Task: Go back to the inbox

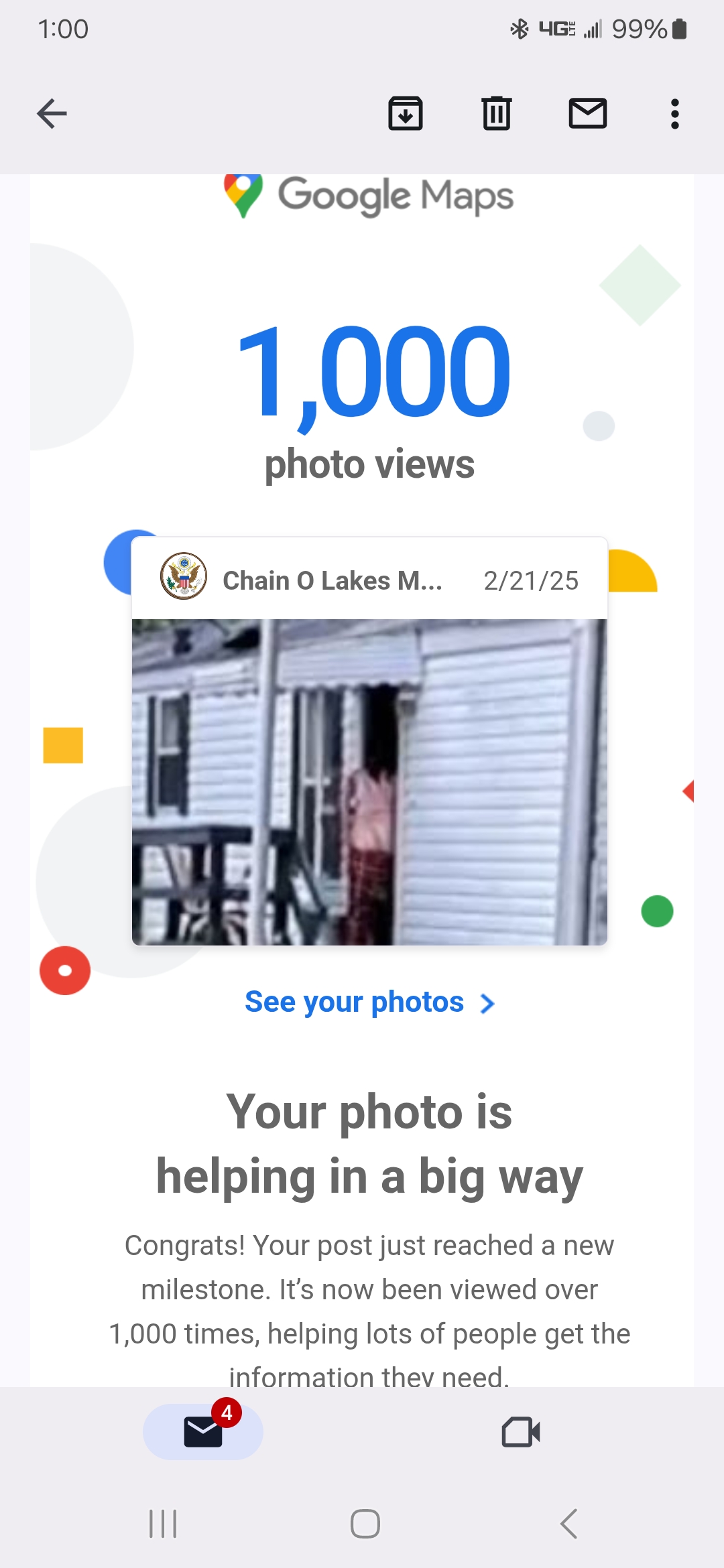Action: coord(52,113)
